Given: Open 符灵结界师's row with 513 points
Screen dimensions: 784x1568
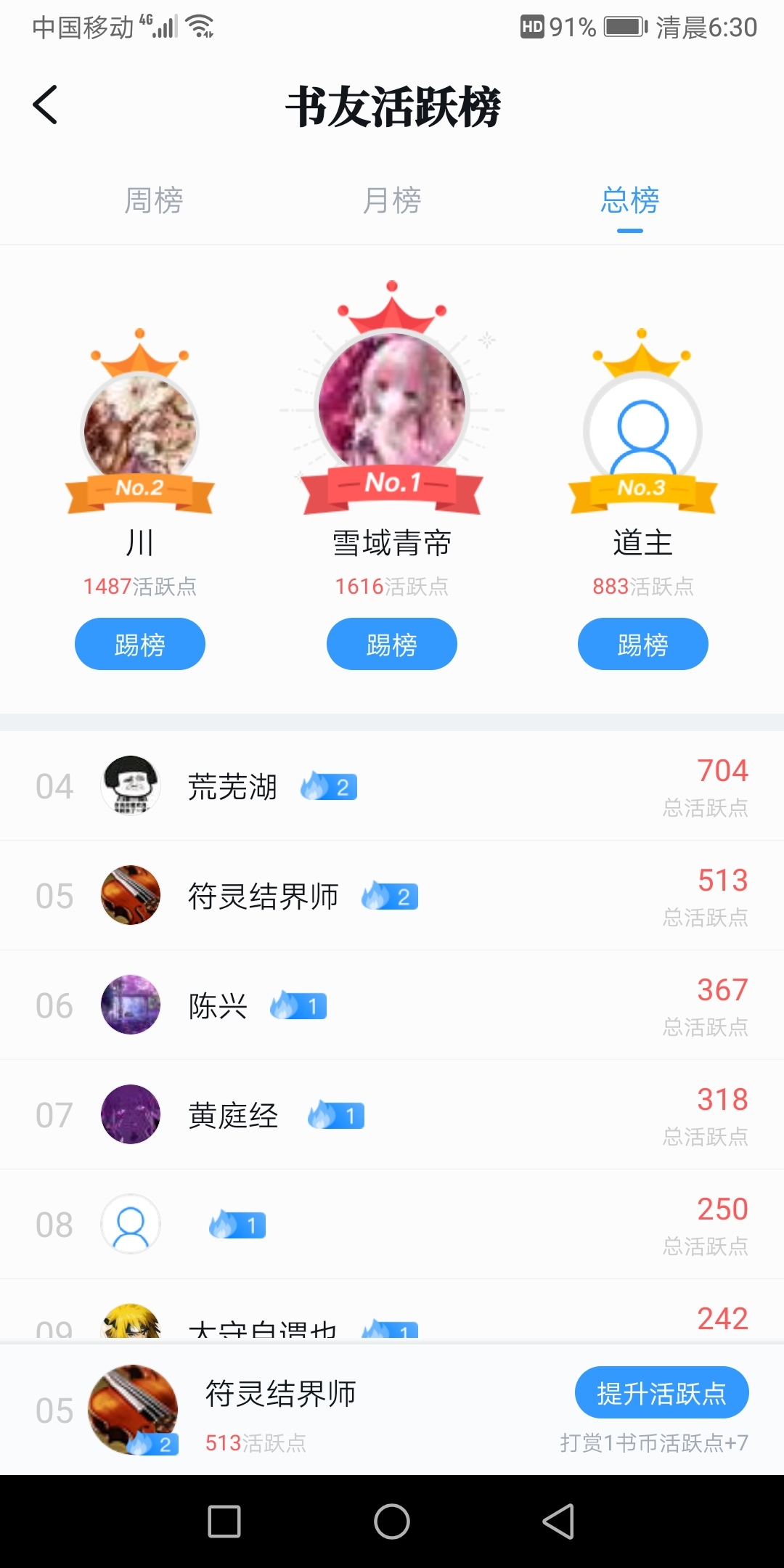Looking at the screenshot, I should 392,896.
